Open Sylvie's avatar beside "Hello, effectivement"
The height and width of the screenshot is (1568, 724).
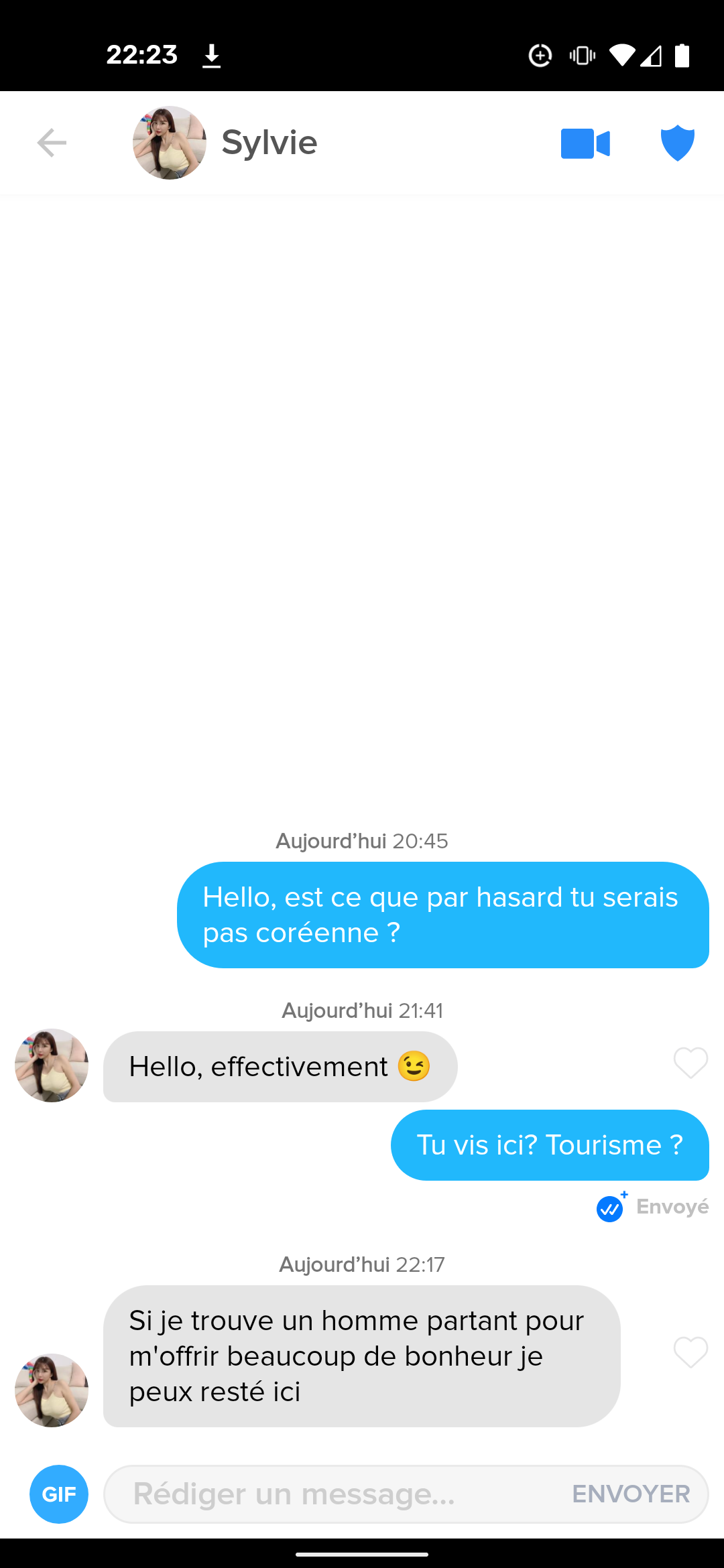[52, 1065]
